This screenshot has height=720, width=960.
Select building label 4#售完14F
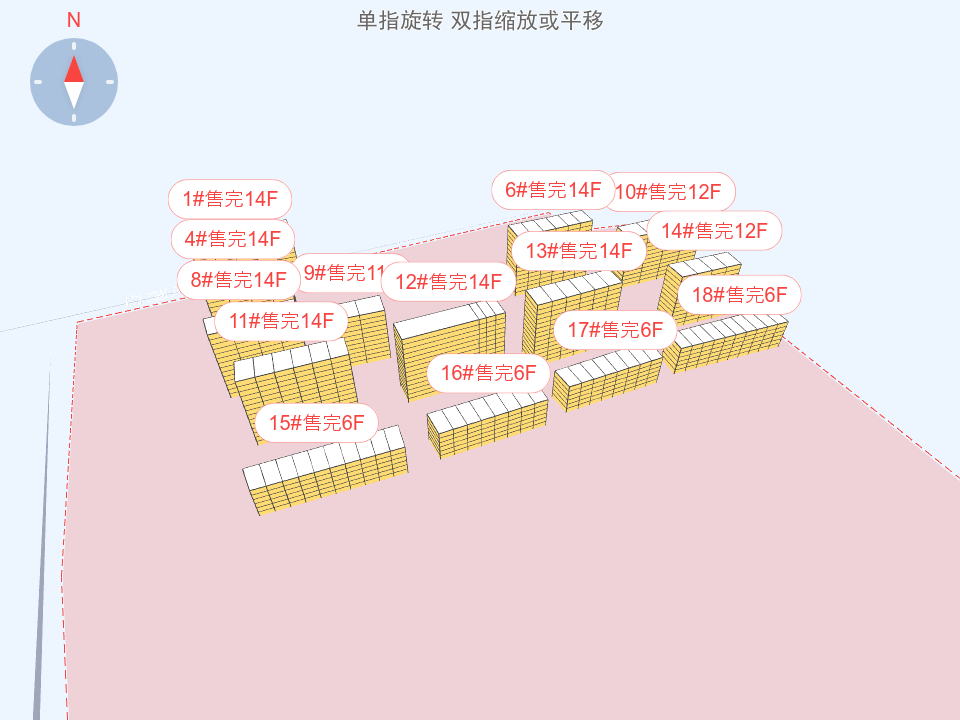233,239
